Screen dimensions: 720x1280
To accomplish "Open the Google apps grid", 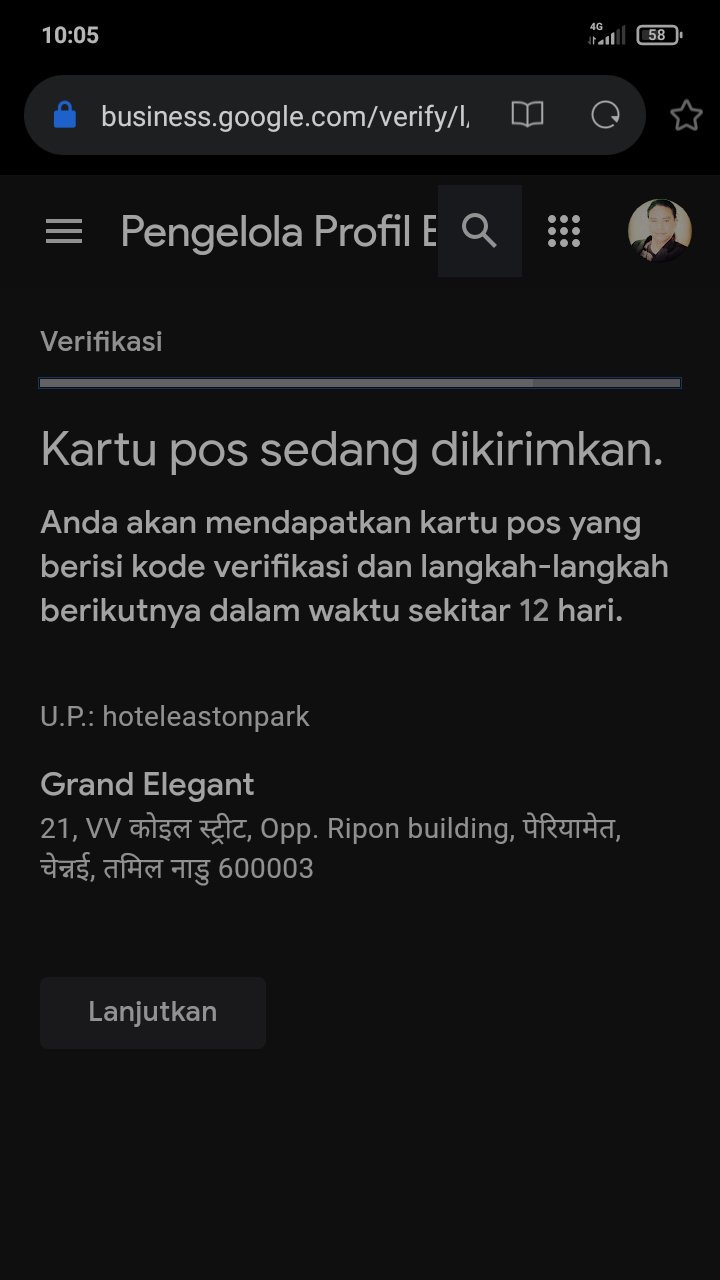I will [564, 231].
